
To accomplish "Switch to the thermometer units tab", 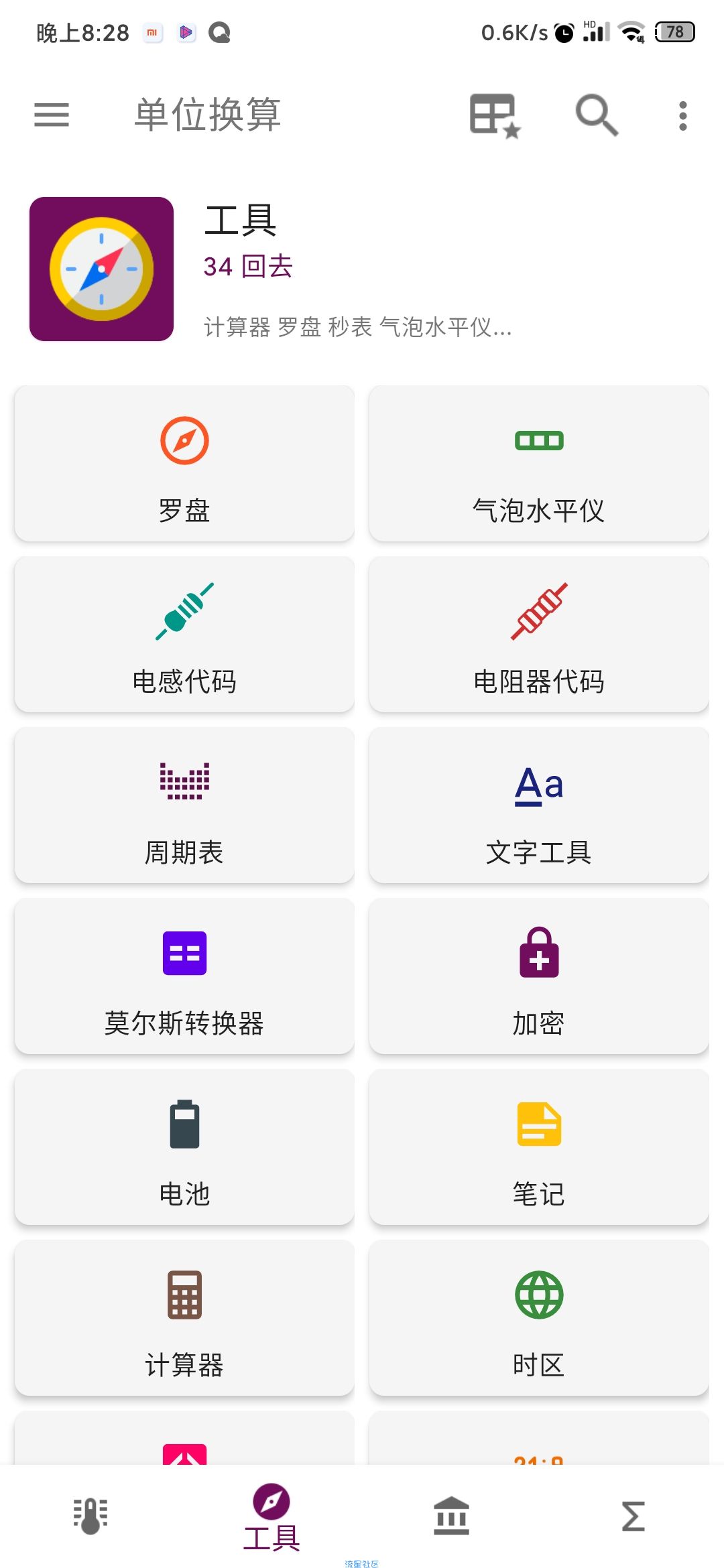I will [x=90, y=1516].
